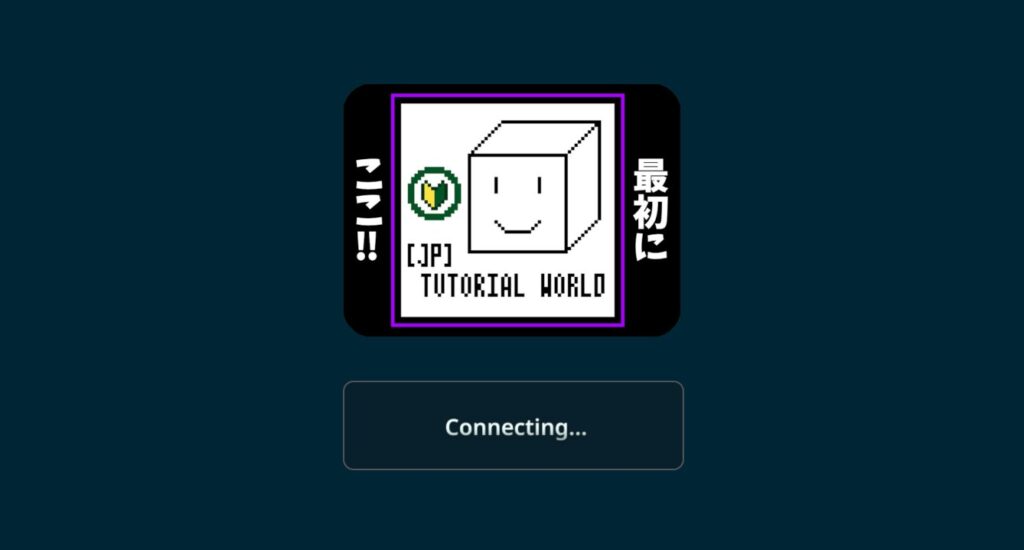Image resolution: width=1024 pixels, height=550 pixels.
Task: Open the JP Tutorial World thumbnail
Action: pyautogui.click(x=511, y=210)
